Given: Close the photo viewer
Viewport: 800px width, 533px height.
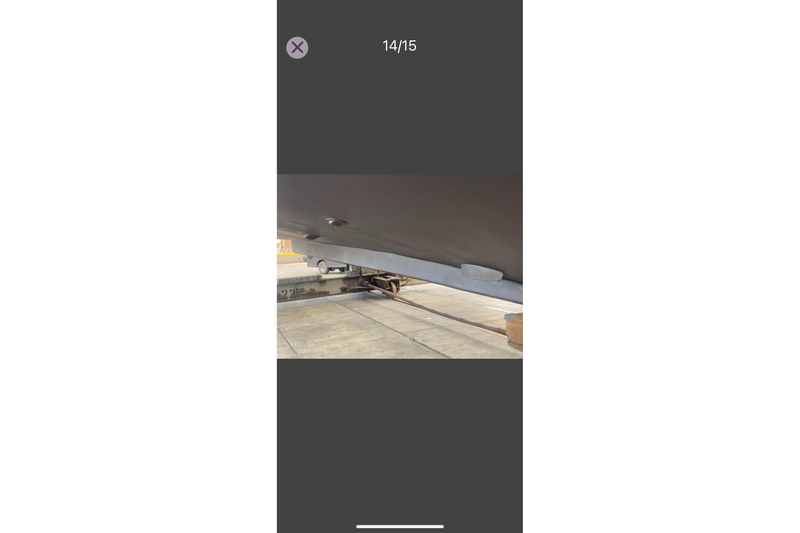Looking at the screenshot, I should click(x=297, y=47).
